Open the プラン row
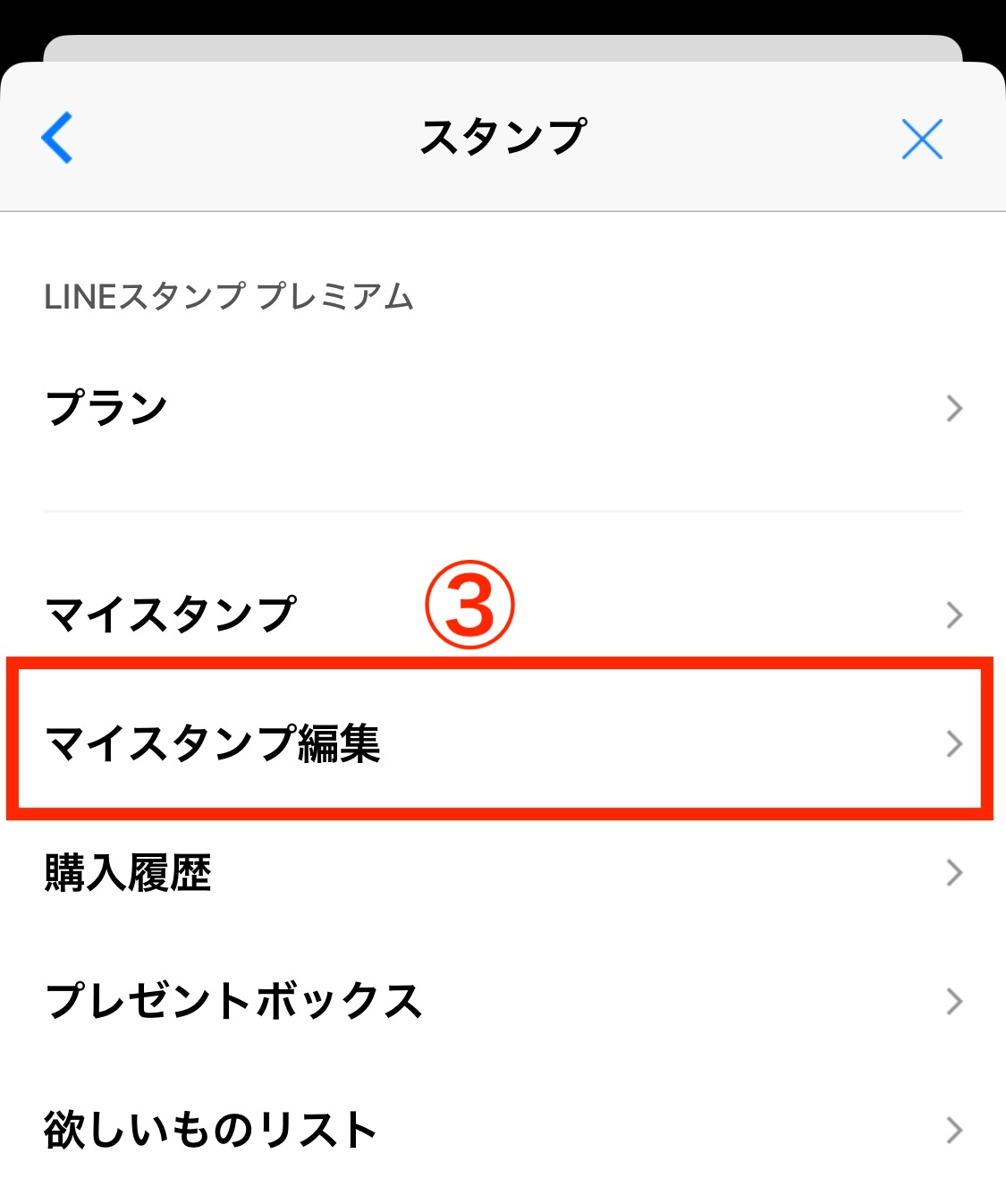The height and width of the screenshot is (1204, 1006). tap(503, 408)
